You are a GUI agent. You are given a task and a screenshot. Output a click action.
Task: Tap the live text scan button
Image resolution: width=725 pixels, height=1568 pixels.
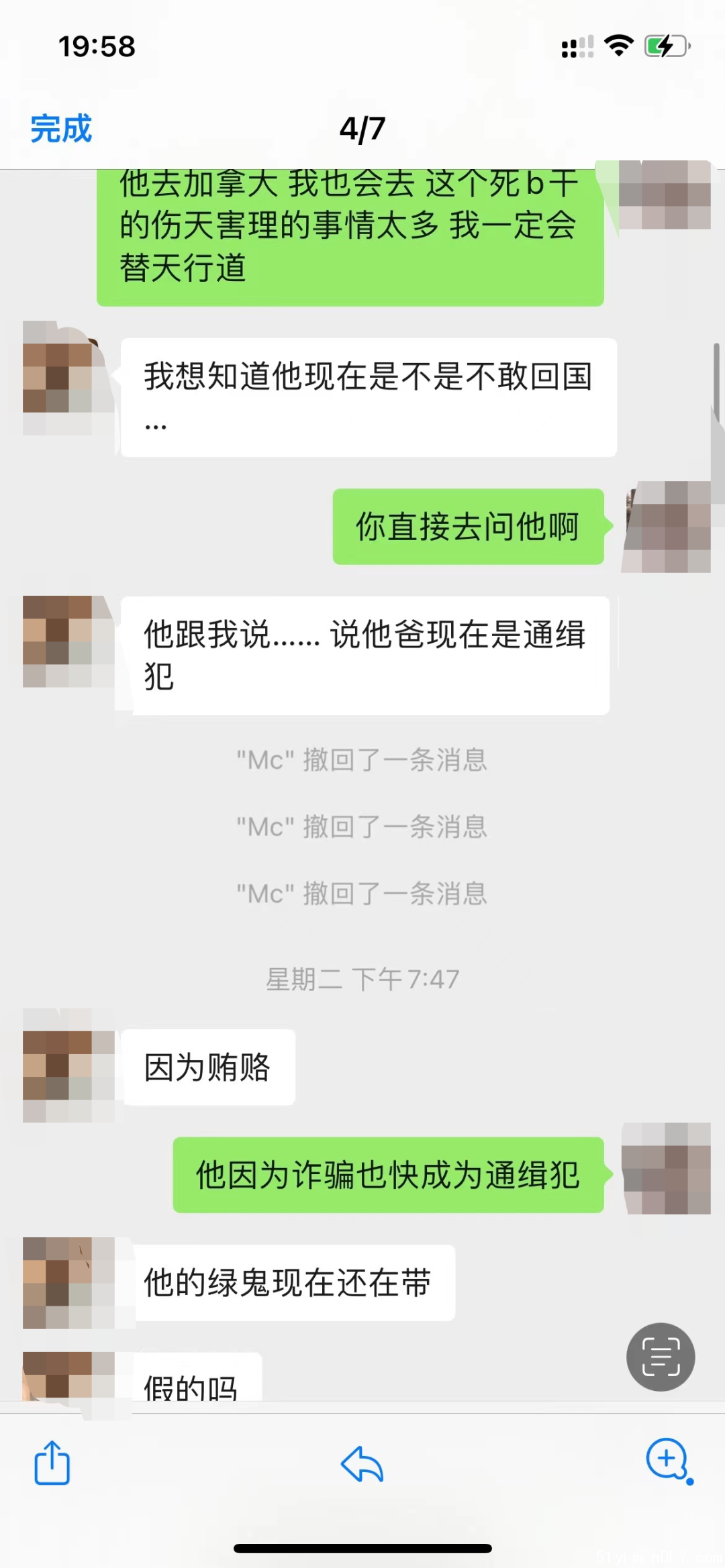(x=661, y=1356)
